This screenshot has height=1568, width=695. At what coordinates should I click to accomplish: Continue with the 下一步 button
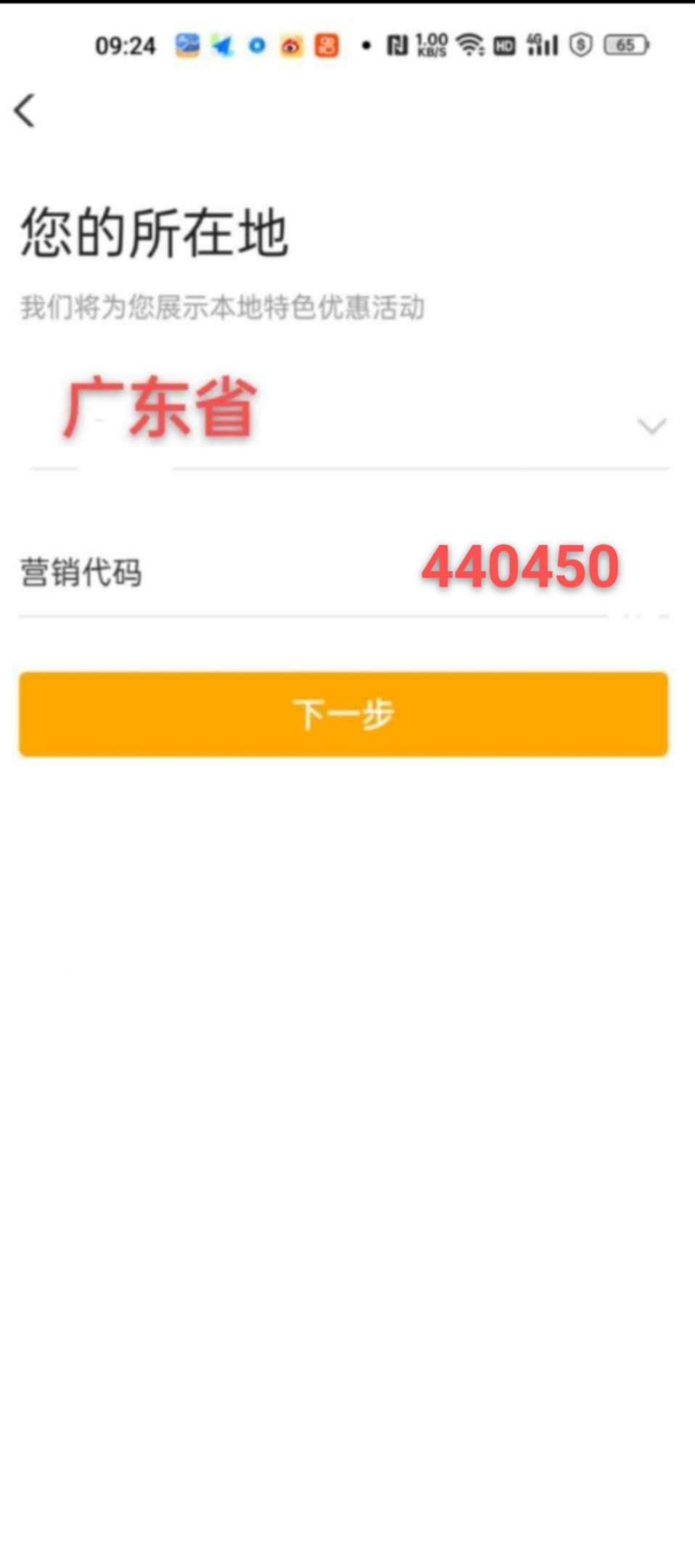coord(343,714)
